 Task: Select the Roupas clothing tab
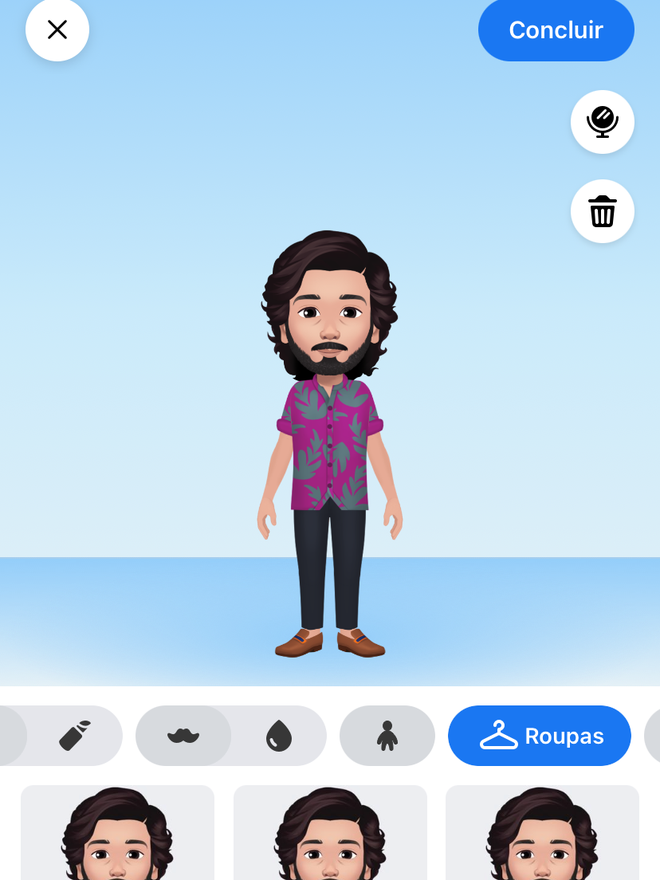(540, 736)
